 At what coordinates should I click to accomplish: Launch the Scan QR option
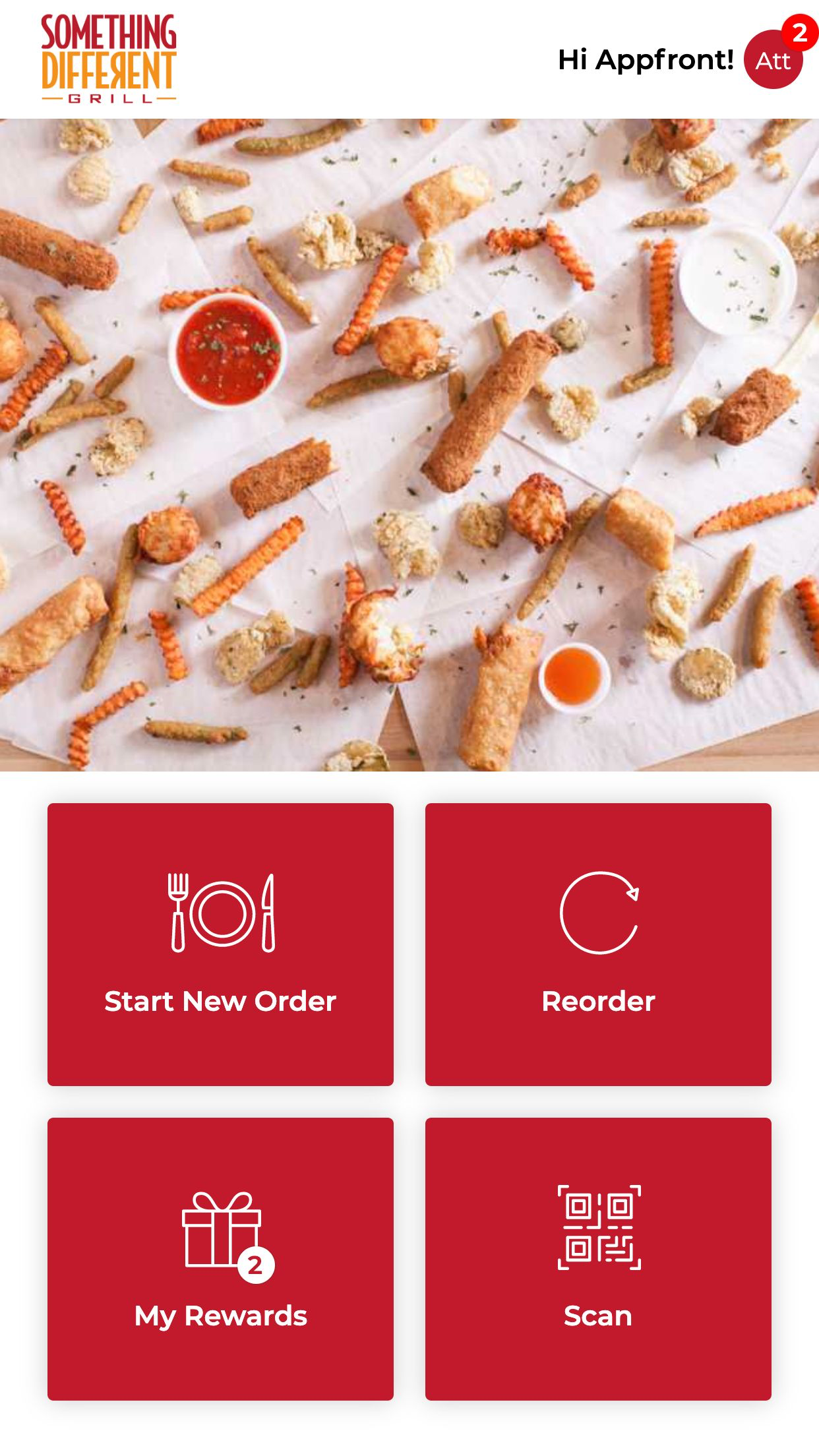598,1259
